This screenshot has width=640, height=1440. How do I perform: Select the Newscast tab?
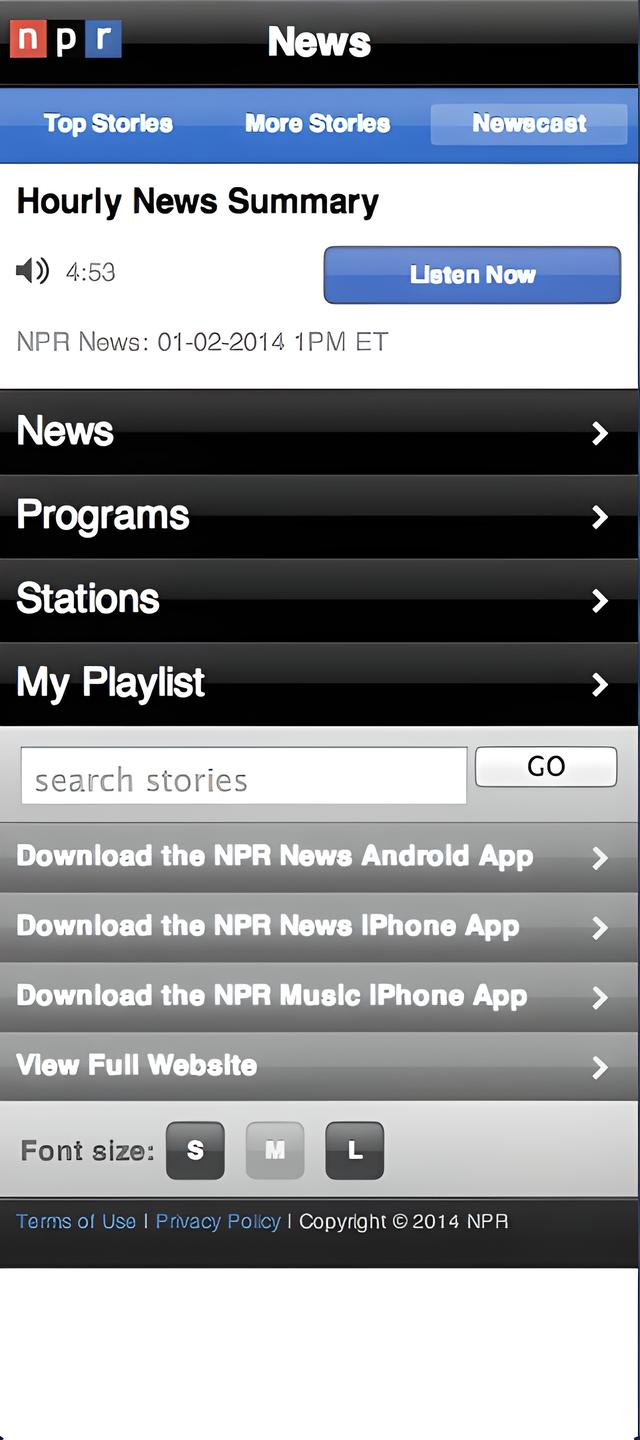[529, 124]
